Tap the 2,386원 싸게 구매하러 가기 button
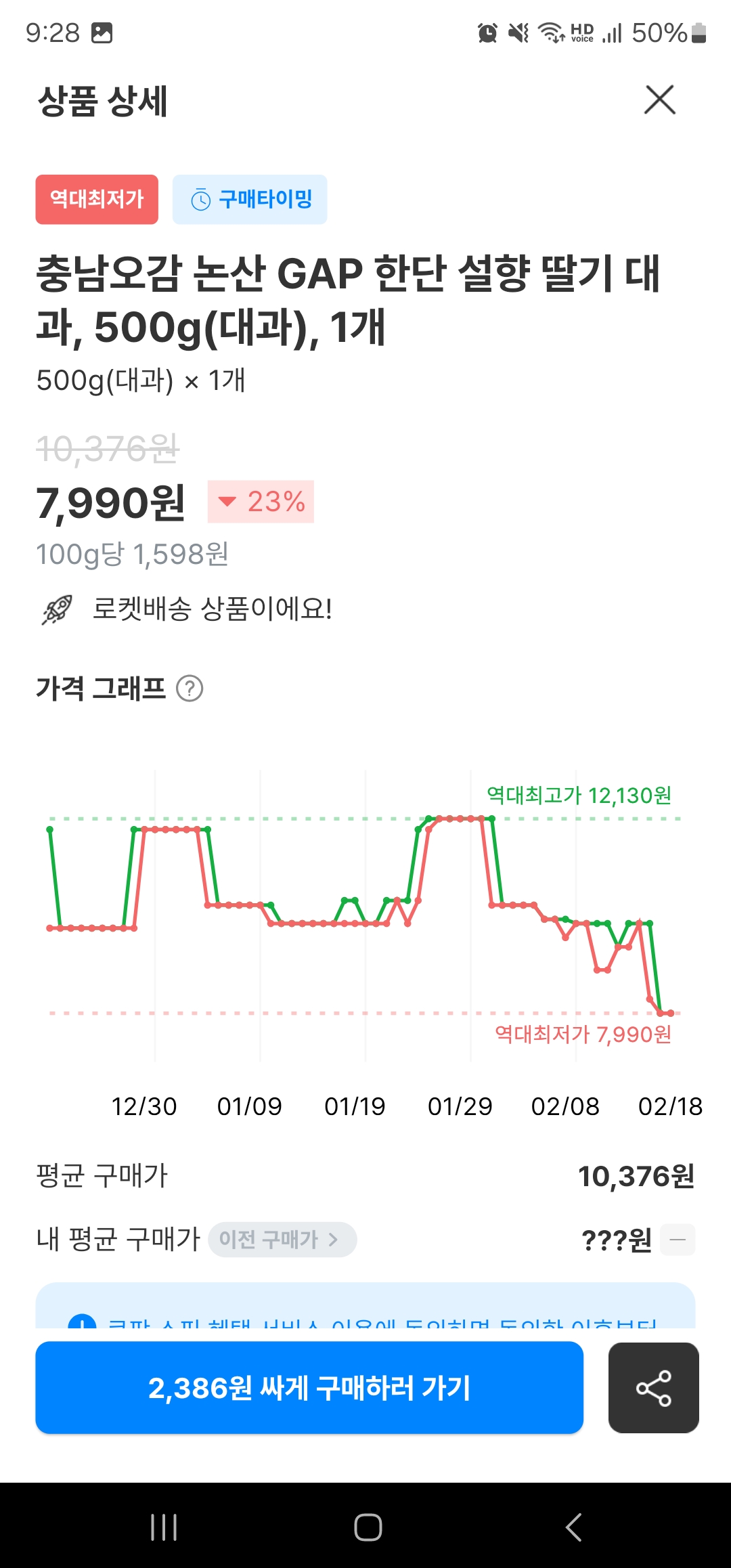 [309, 1387]
